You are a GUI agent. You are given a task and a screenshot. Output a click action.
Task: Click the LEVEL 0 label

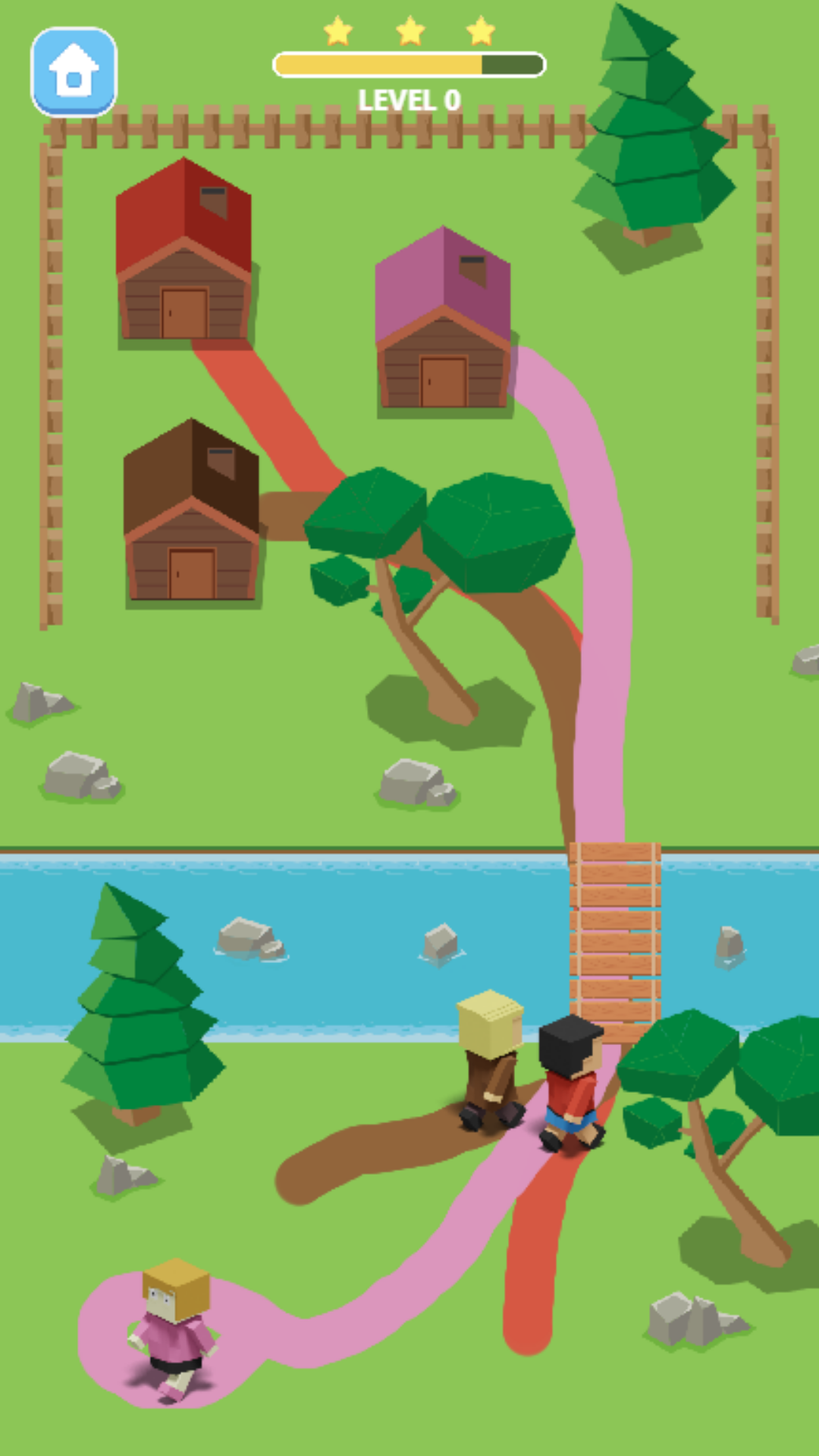pos(409,99)
